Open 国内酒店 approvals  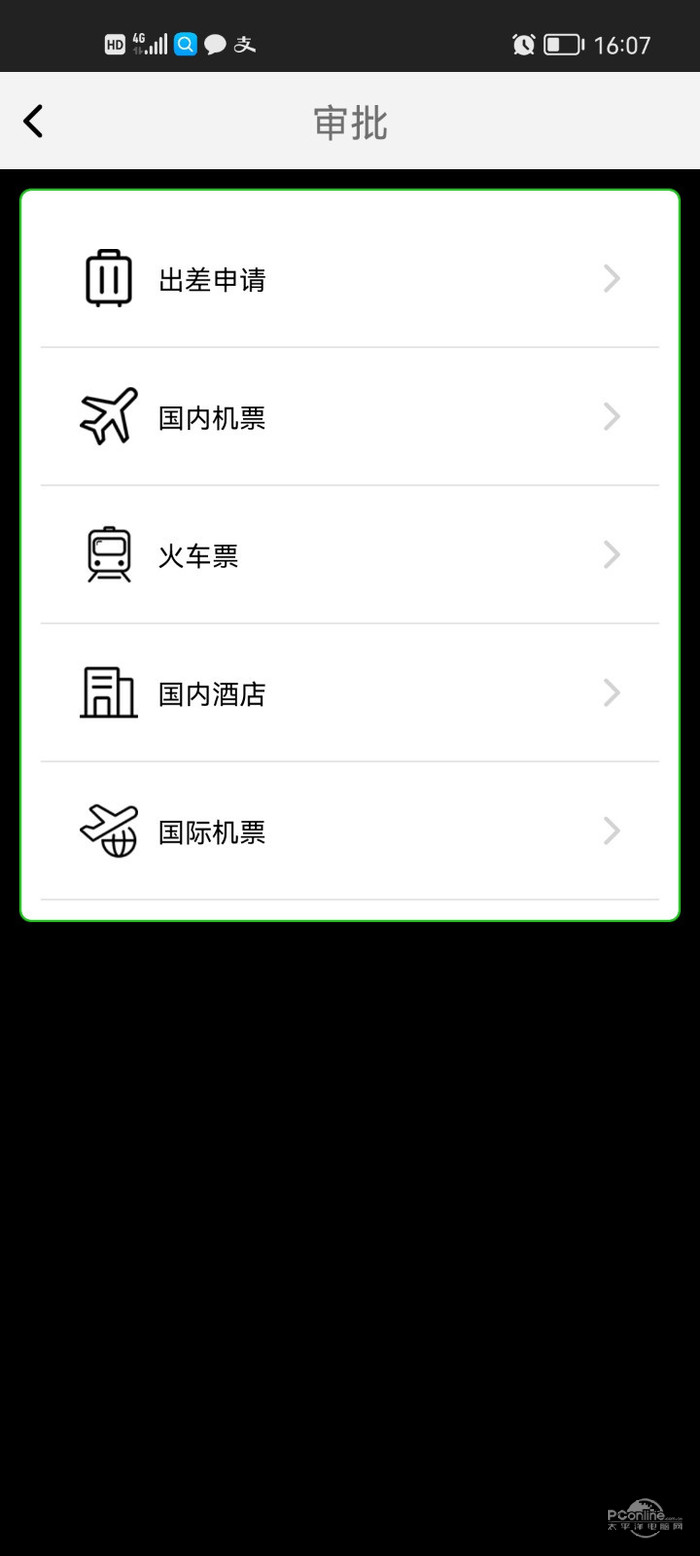pos(350,693)
